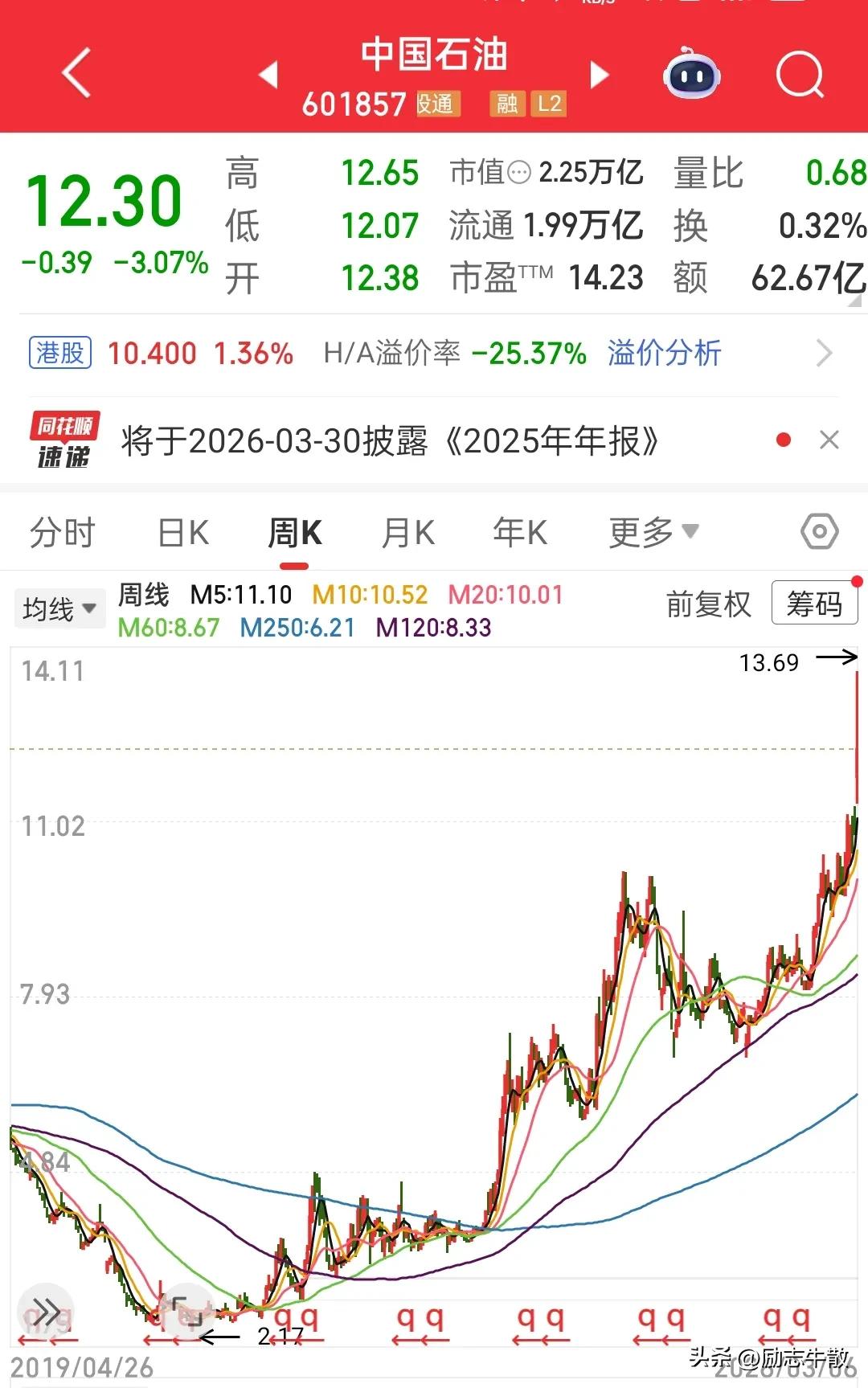Enable the 筹码 chip distribution overlay

[814, 604]
